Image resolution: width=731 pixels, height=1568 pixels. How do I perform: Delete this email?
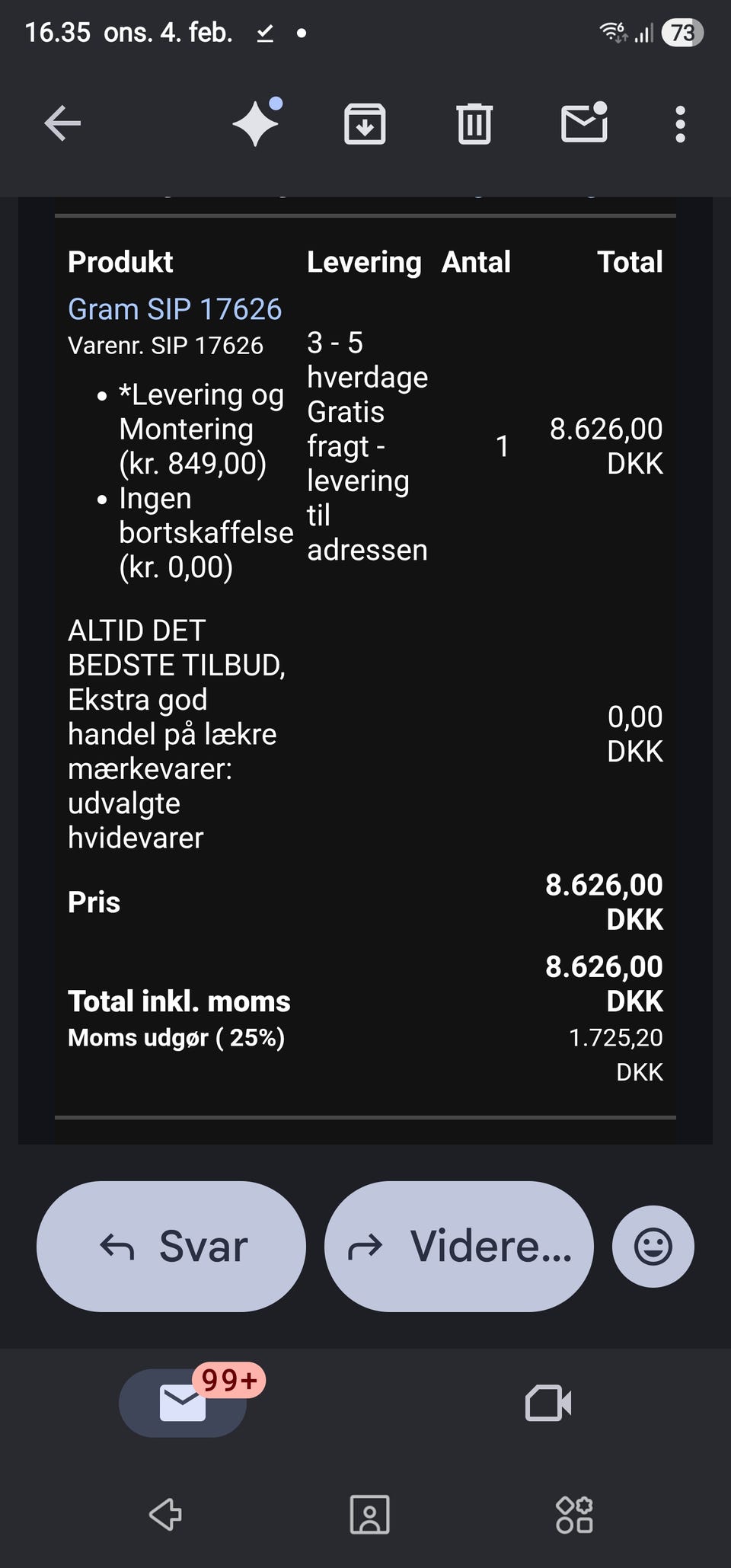tap(474, 123)
